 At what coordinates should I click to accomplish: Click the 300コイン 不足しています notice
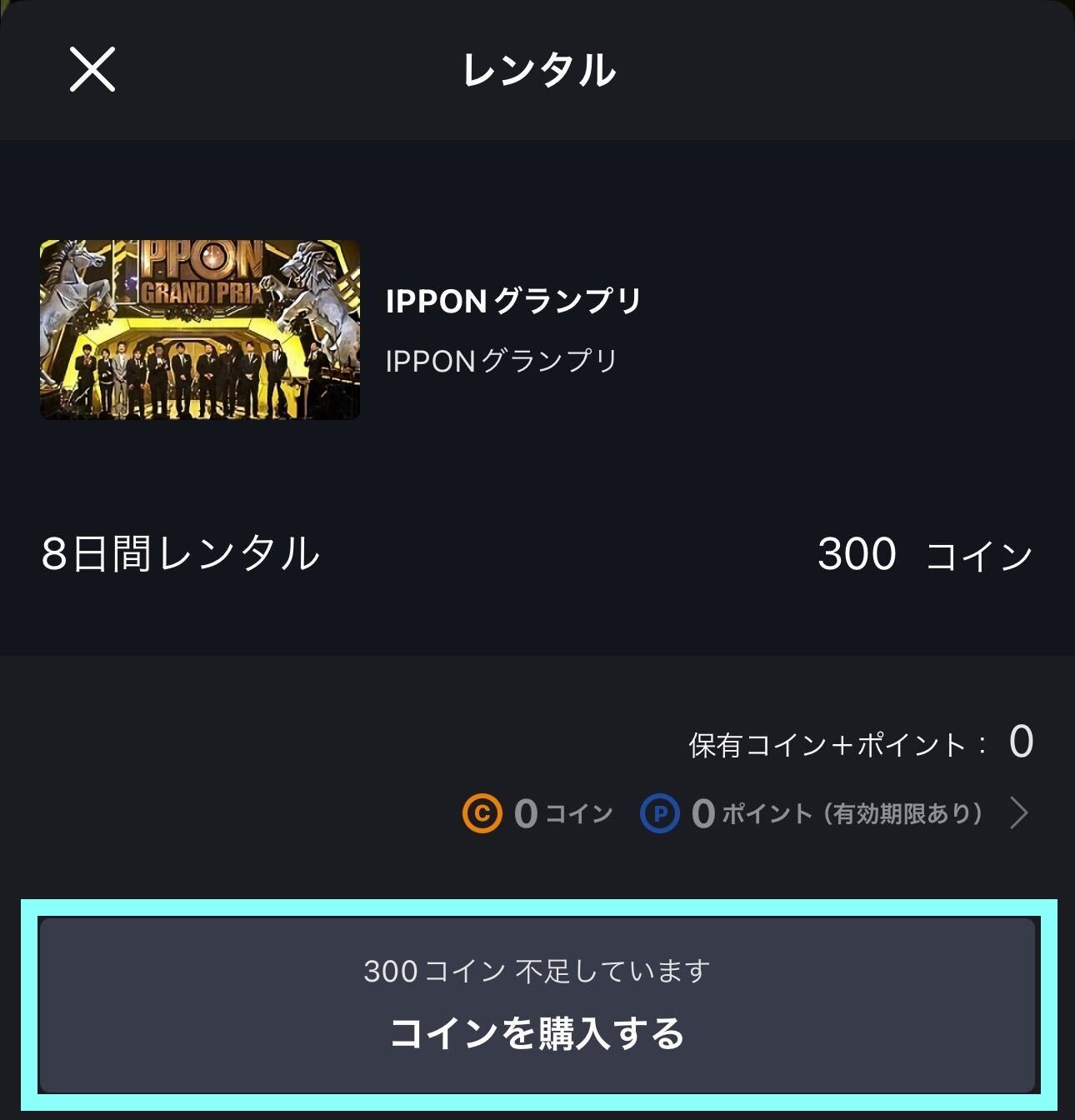point(537,969)
